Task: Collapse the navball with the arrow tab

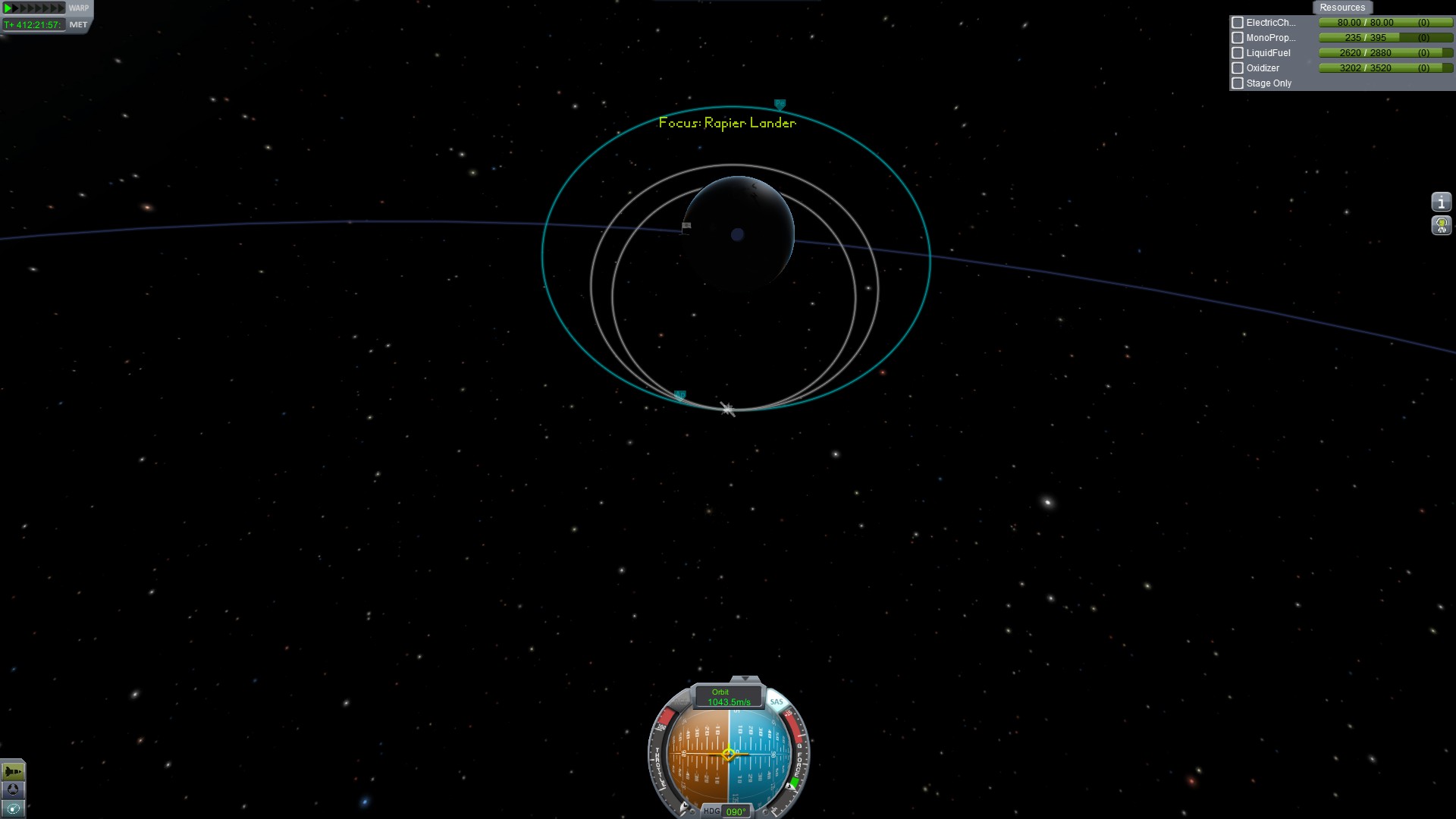Action: (x=745, y=679)
